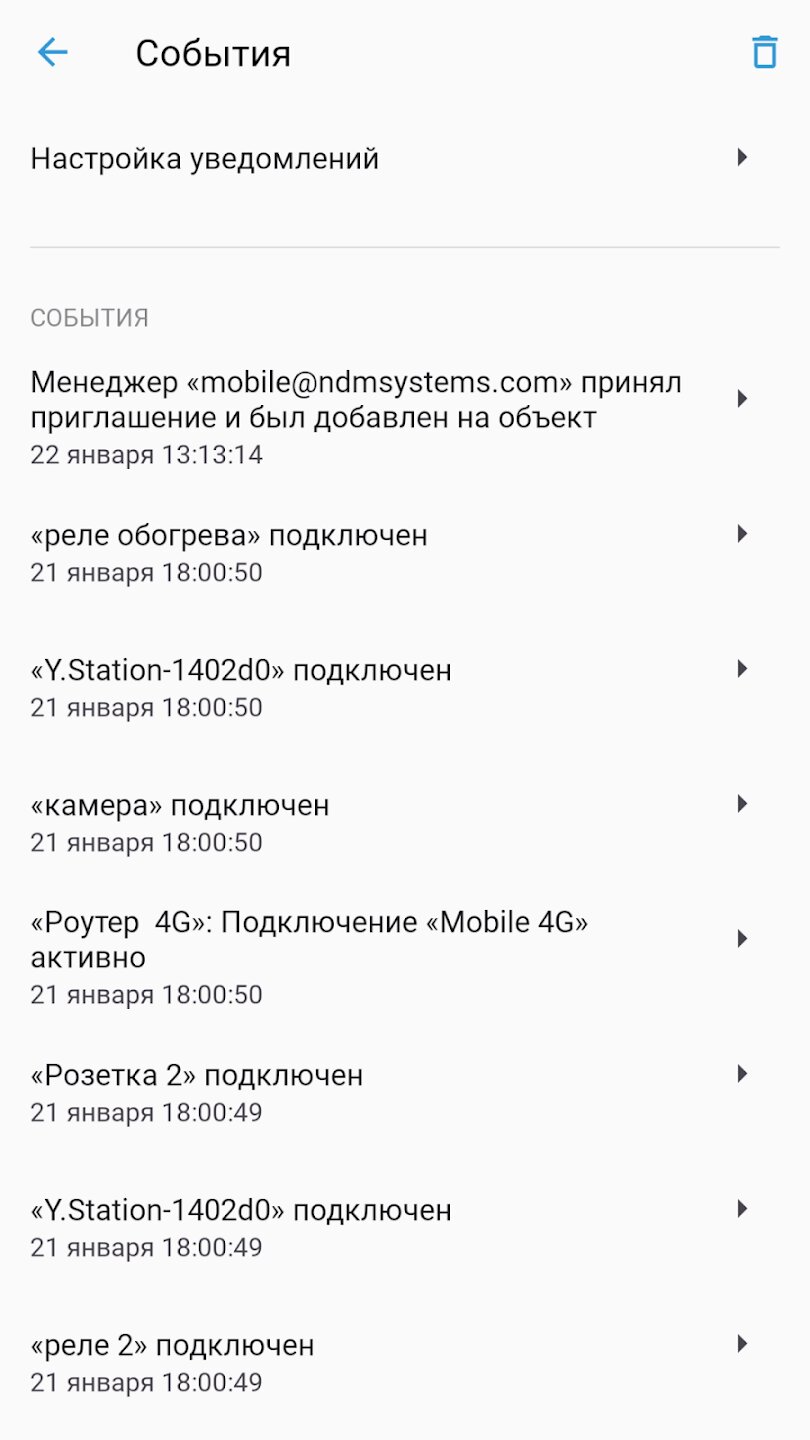Open the «Y.Station-1402d0» event at 18:00:49
This screenshot has height=1440, width=810.
405,1228
